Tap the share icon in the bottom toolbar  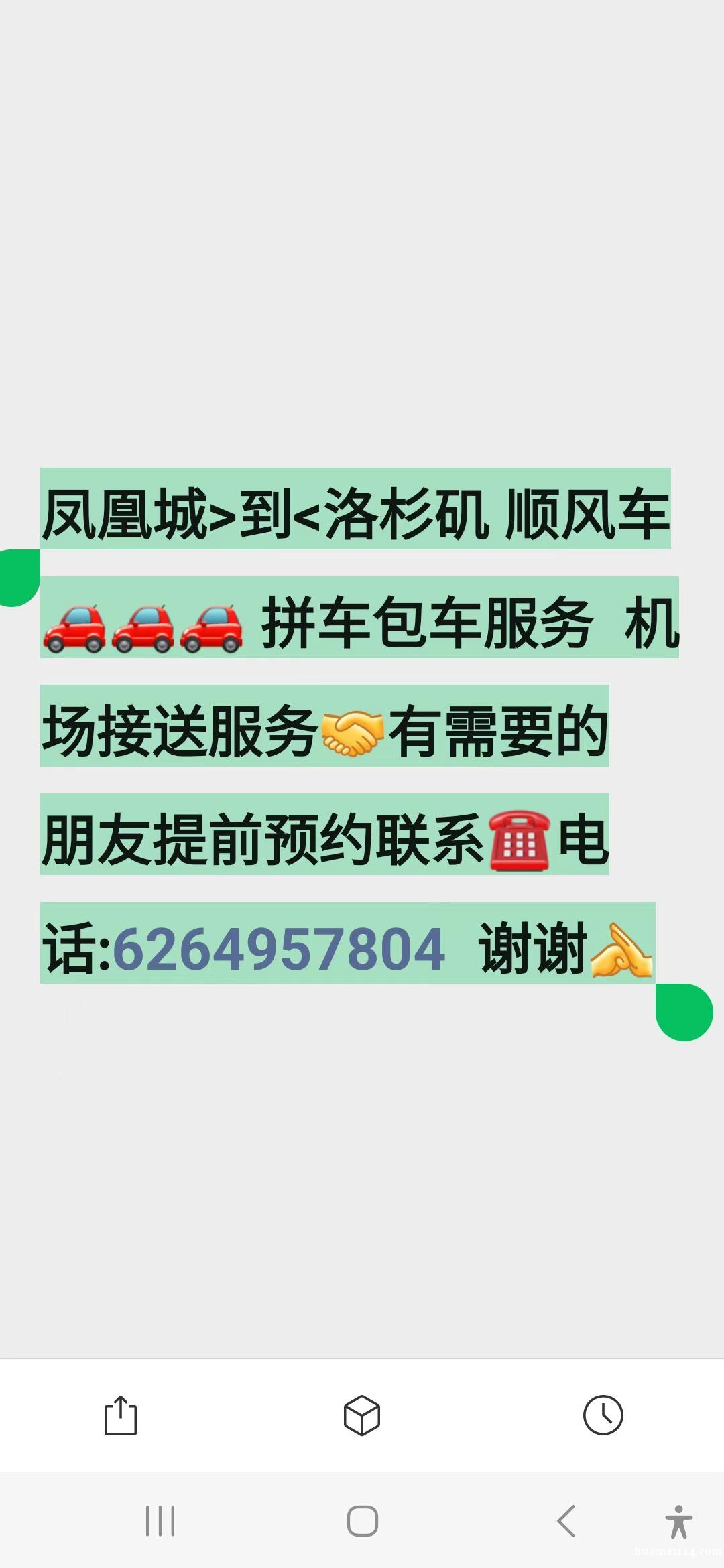(x=121, y=1415)
